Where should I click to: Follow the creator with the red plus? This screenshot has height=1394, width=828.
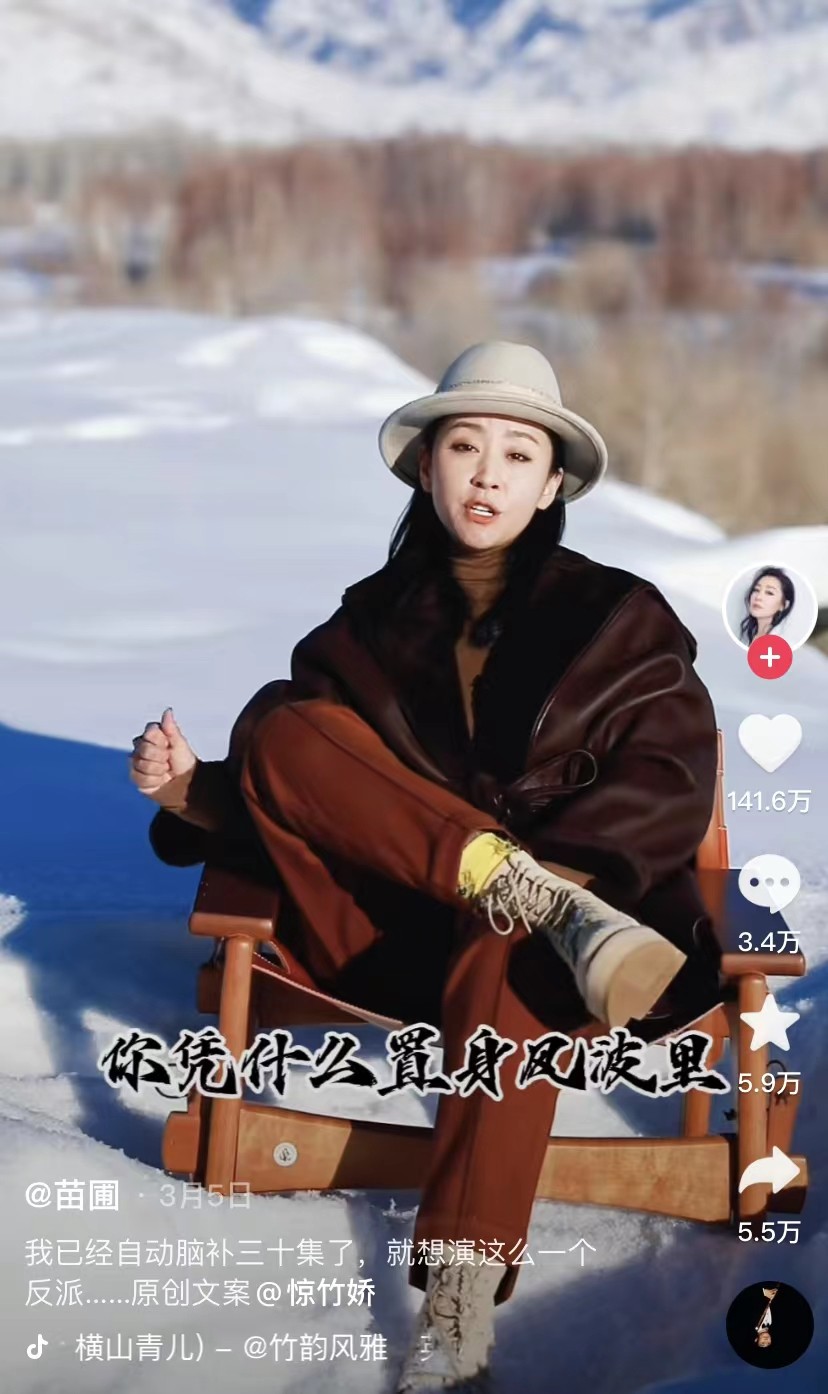tap(769, 657)
